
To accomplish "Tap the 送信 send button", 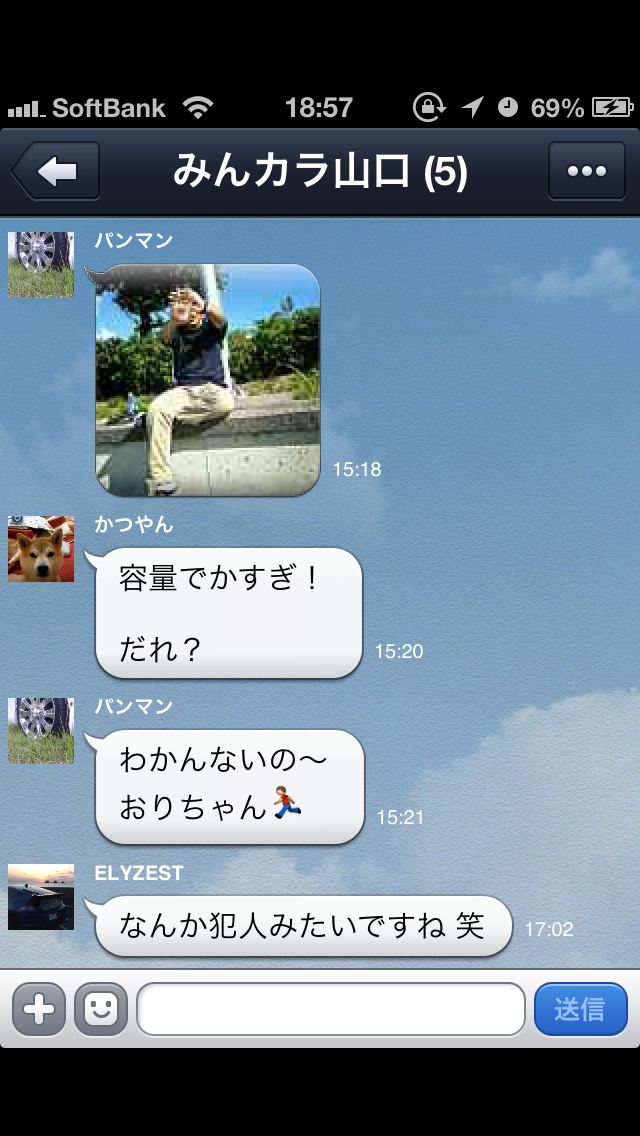I will point(580,1009).
